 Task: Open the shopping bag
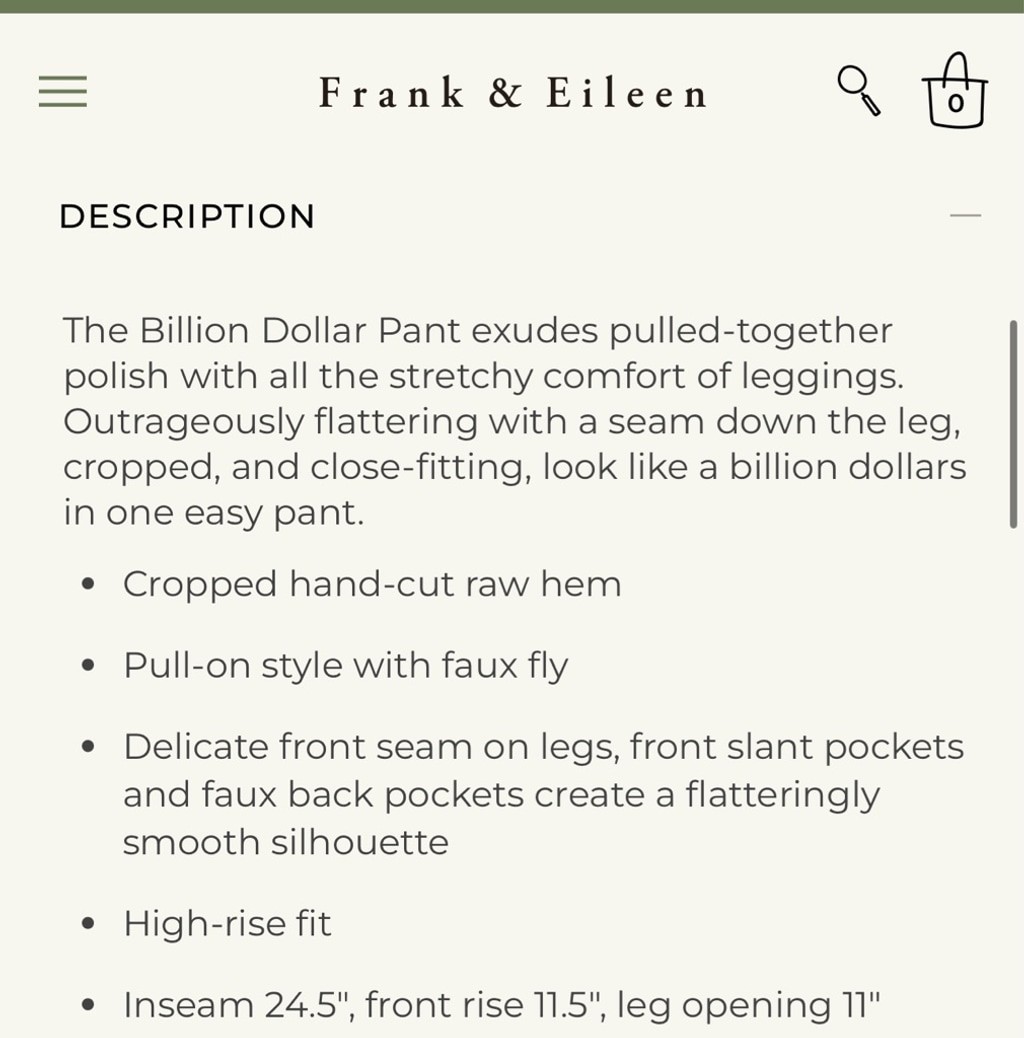pos(955,92)
